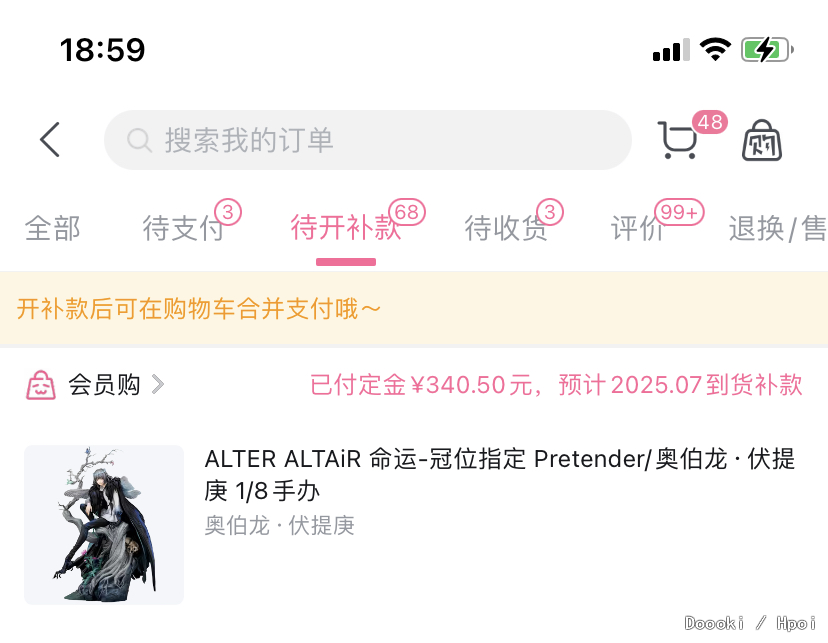
Task: Open the ALTER ALTAiR 奥伯龙 figure order
Action: pos(498,474)
